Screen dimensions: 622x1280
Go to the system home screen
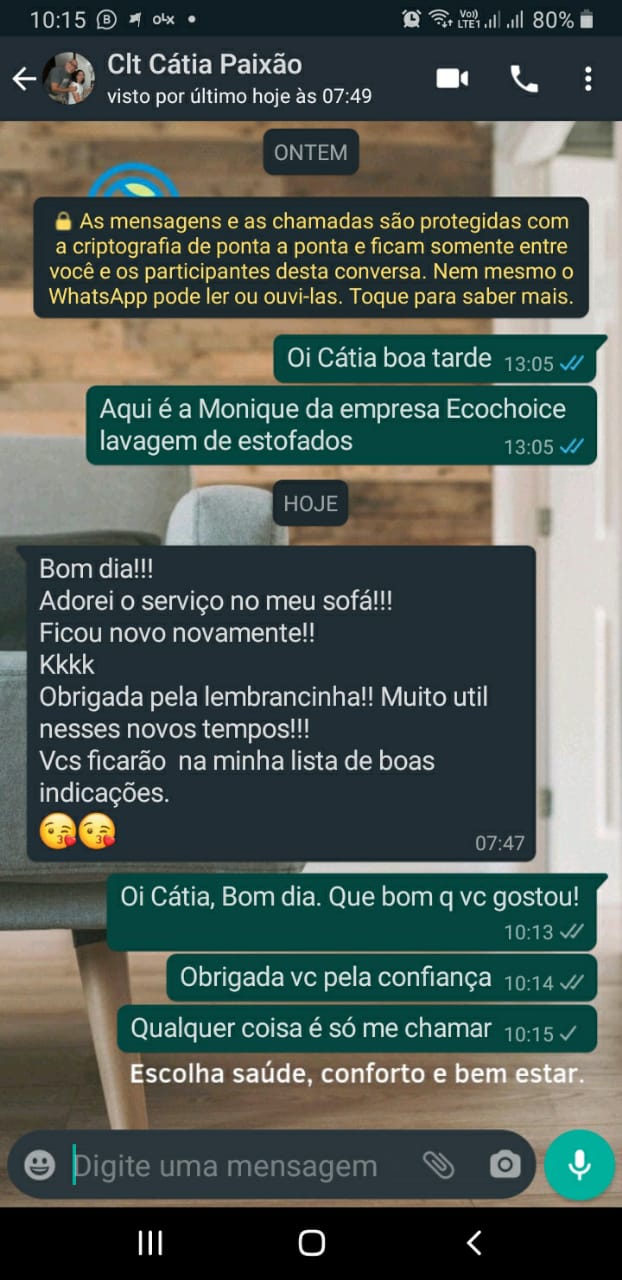click(x=312, y=1243)
